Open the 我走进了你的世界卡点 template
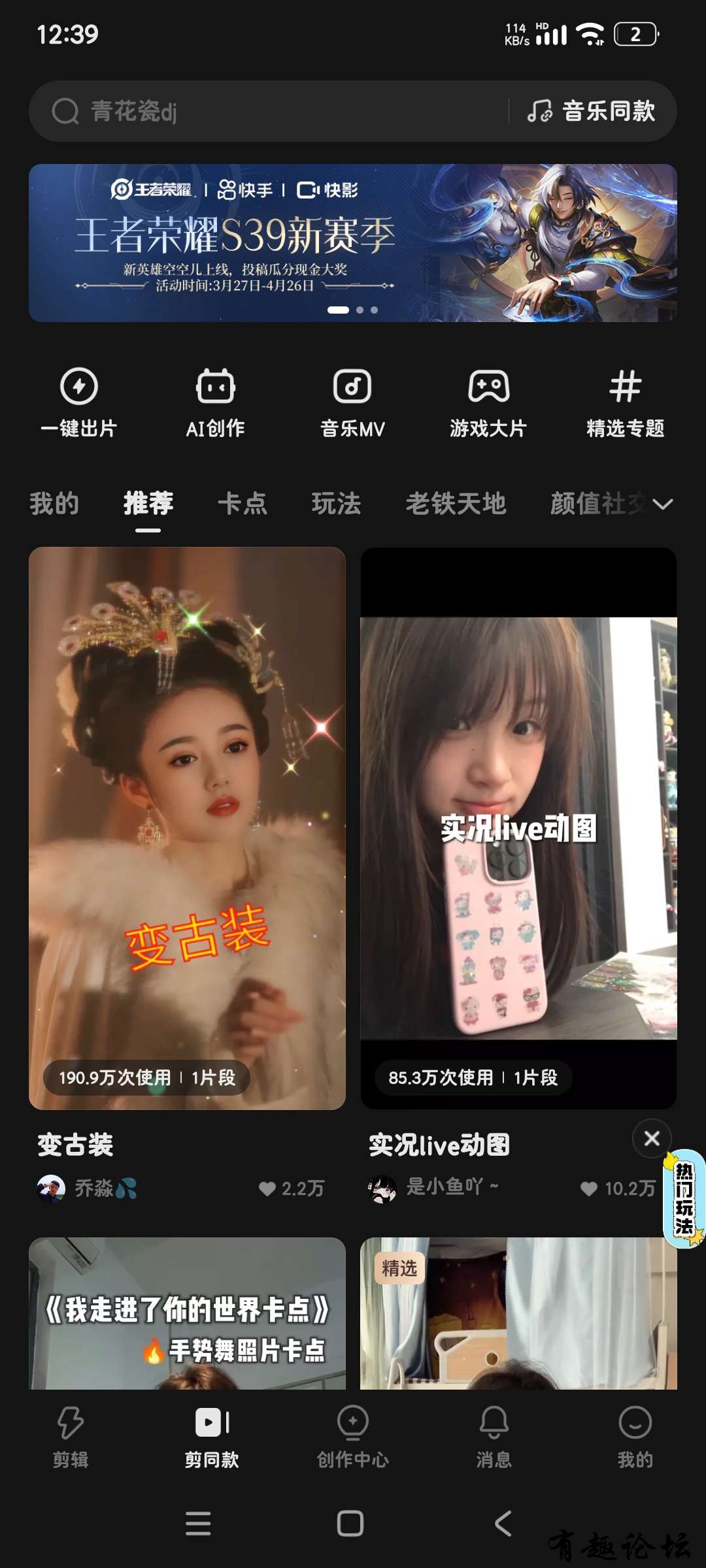This screenshot has width=706, height=1568. (187, 1313)
